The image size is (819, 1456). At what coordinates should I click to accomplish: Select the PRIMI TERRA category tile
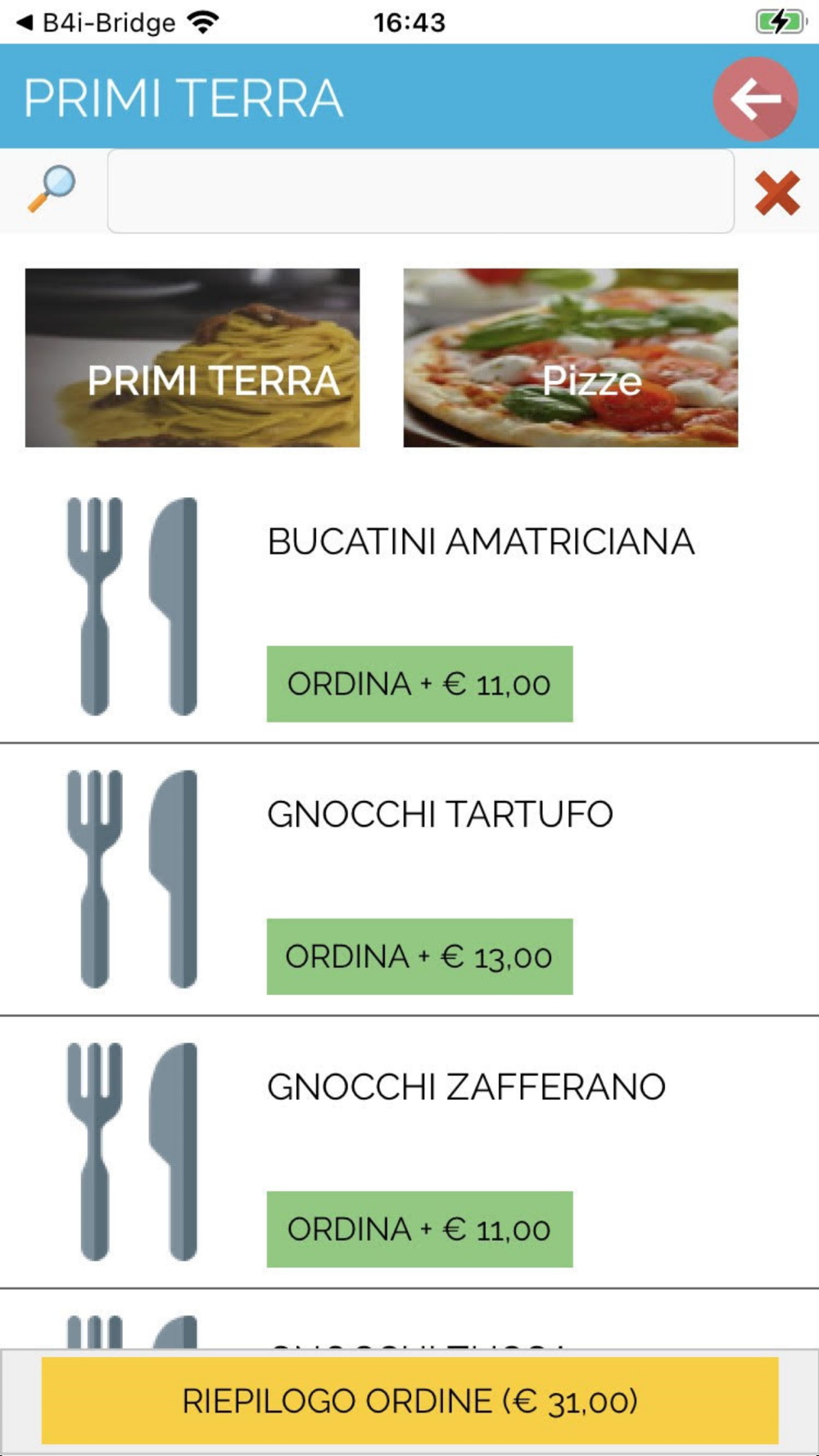tap(192, 358)
